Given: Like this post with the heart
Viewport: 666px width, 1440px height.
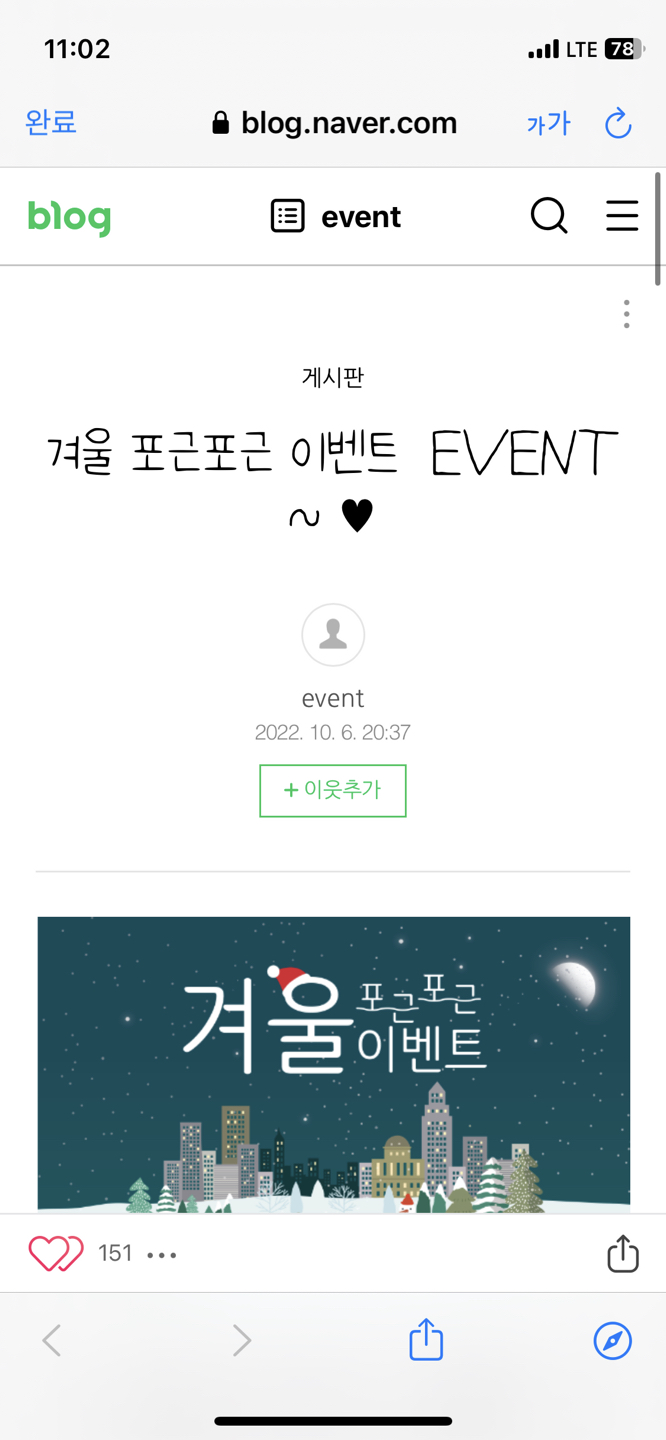Looking at the screenshot, I should [x=55, y=1253].
